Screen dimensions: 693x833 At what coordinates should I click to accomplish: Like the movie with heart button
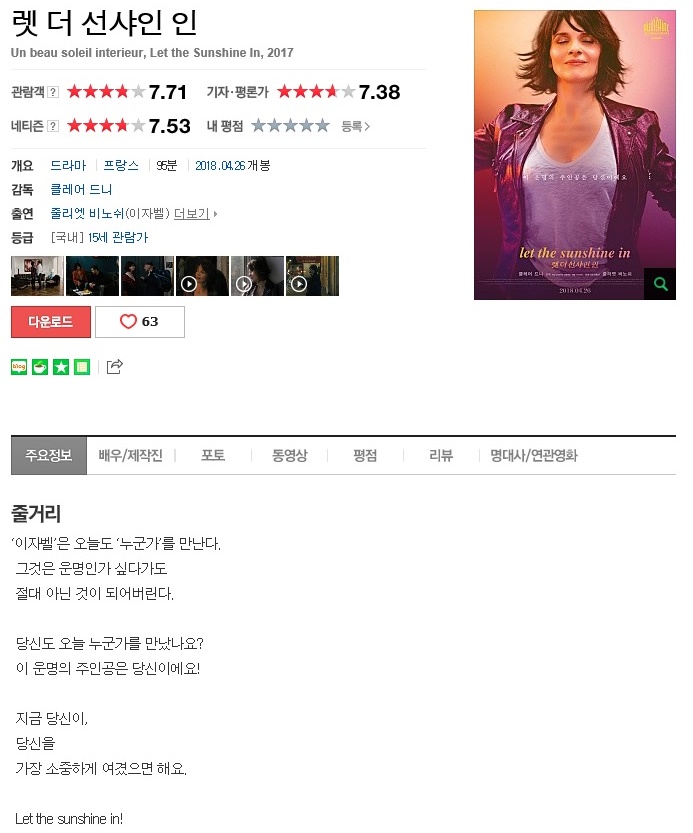[140, 322]
